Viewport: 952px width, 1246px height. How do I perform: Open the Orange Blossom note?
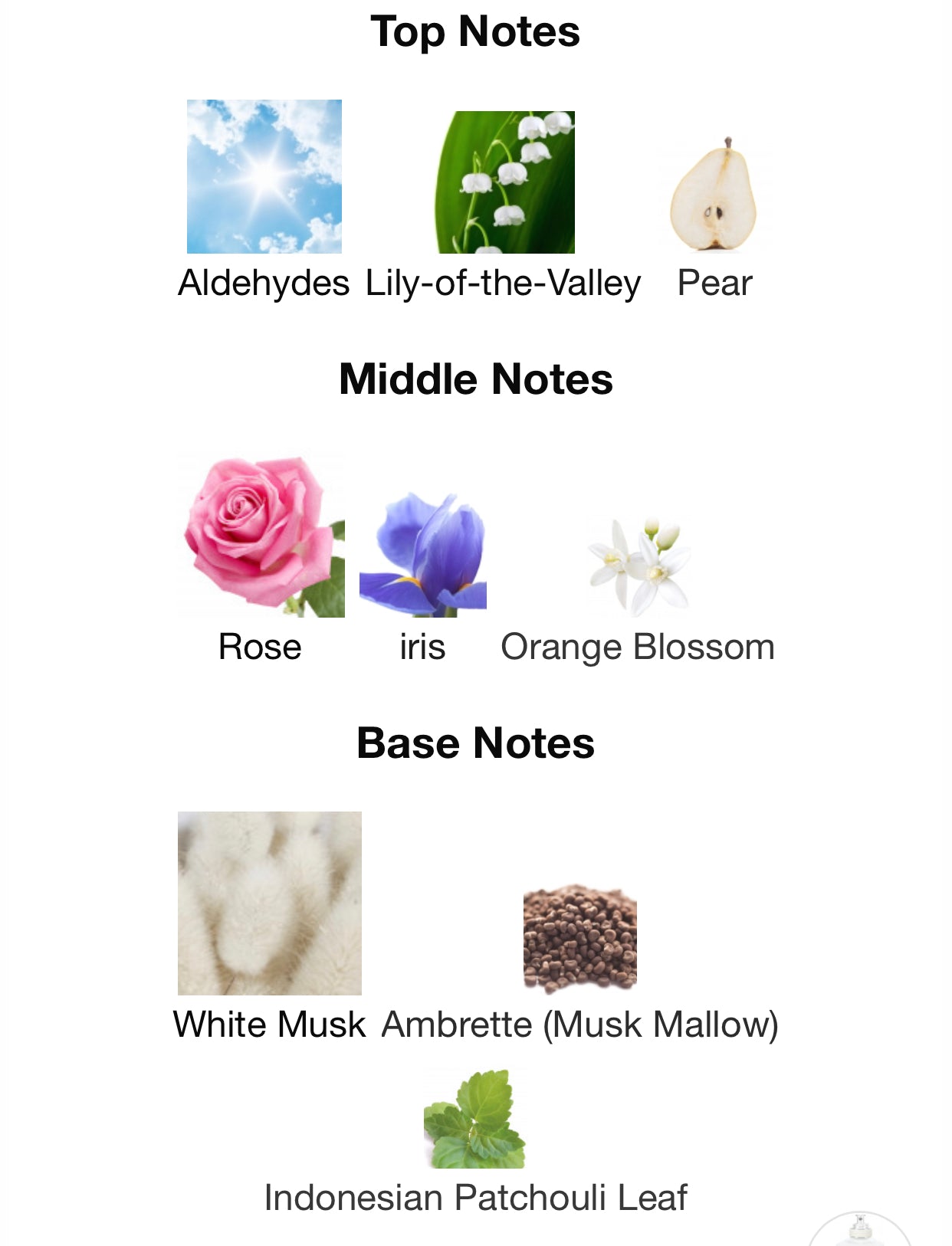click(638, 567)
